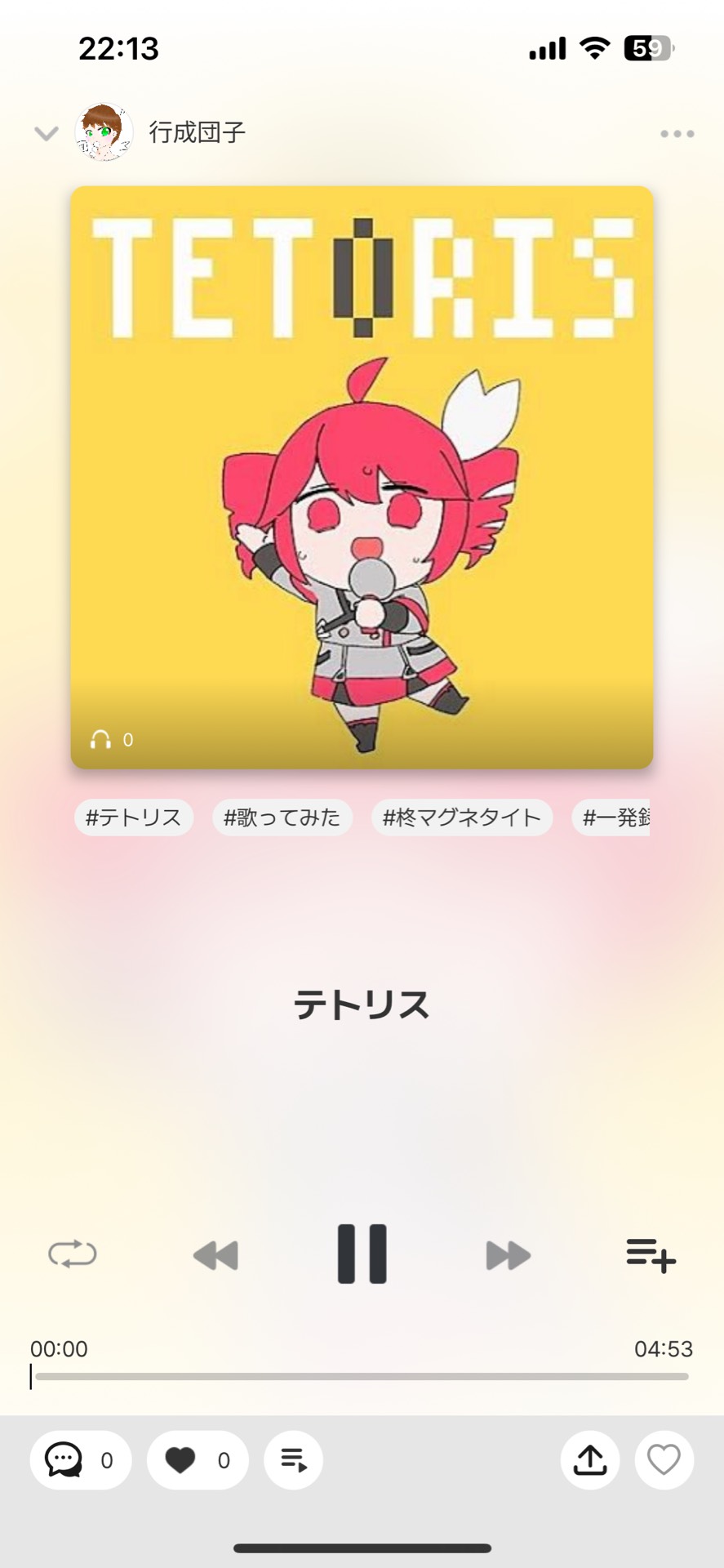Fast-forward the track
The width and height of the screenshot is (724, 1568).
click(x=508, y=1255)
